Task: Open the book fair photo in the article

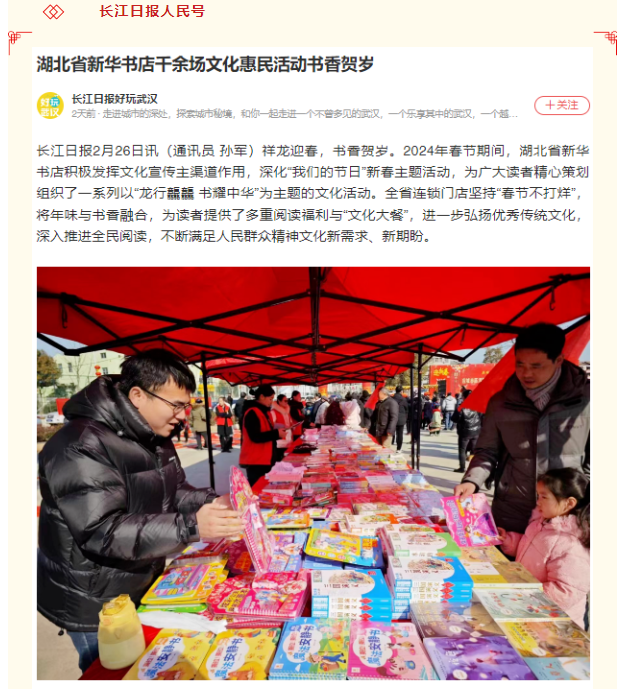Action: pos(313,473)
